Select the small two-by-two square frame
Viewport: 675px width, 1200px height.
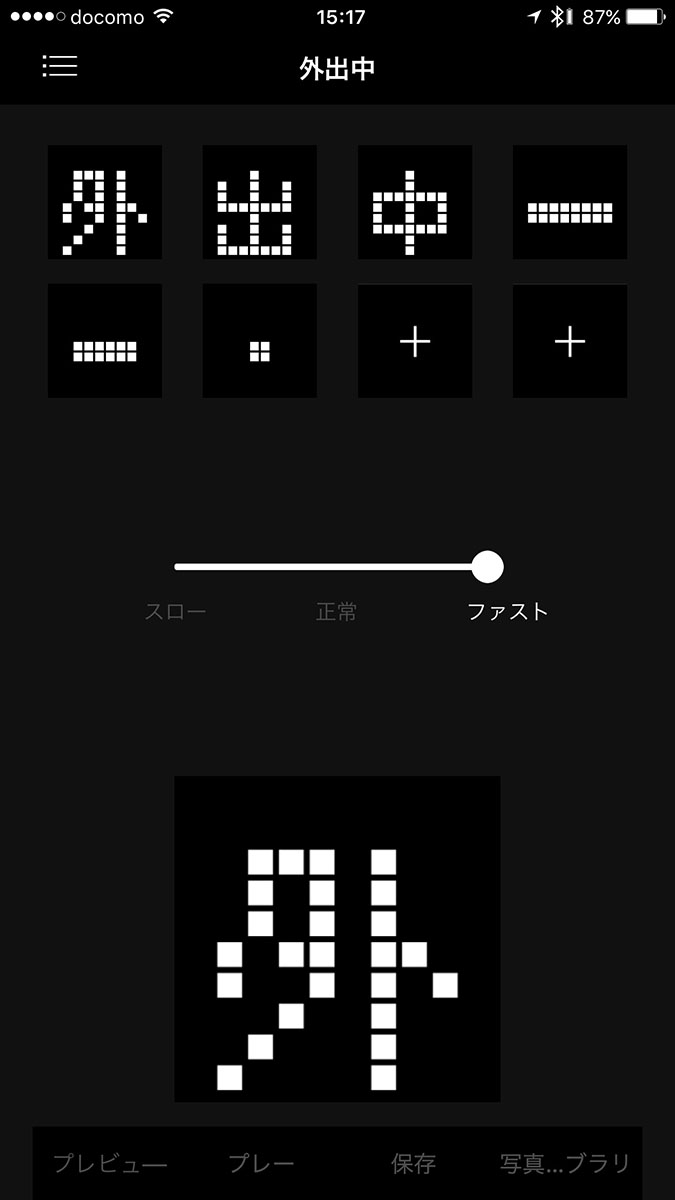[260, 341]
